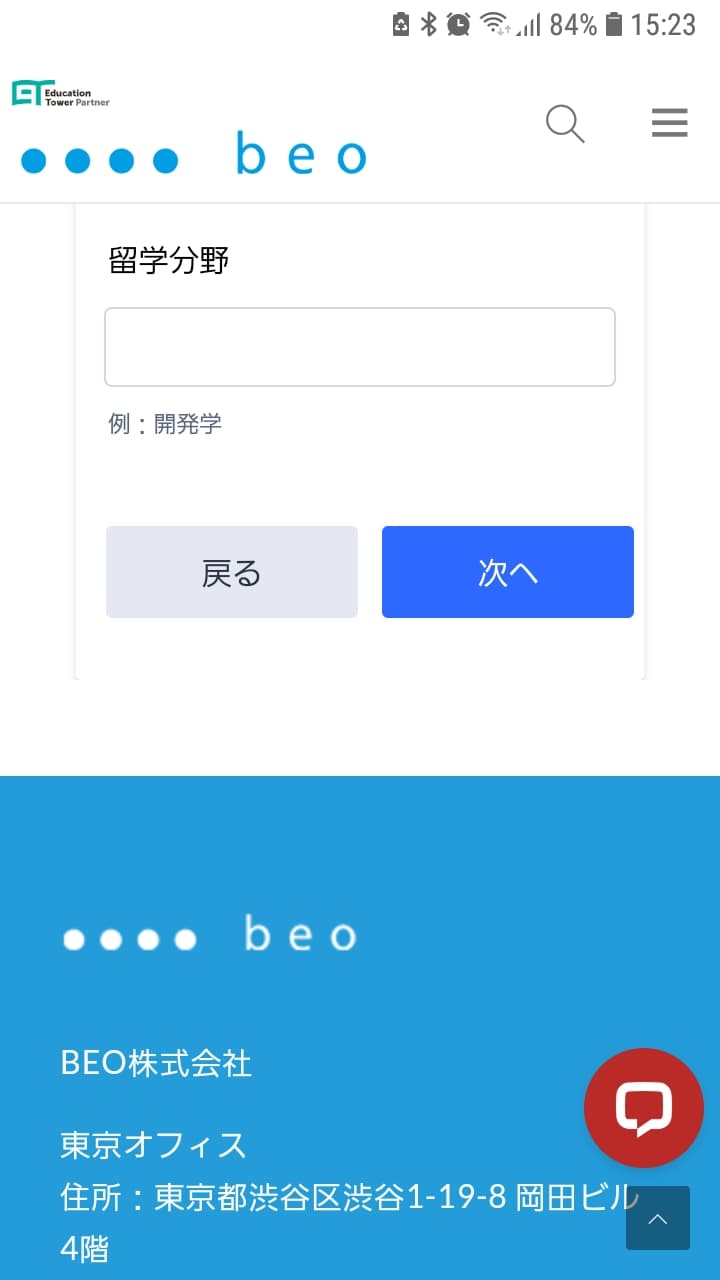Tap the clock showing 15:23
This screenshot has width=720, height=1280.
[663, 25]
